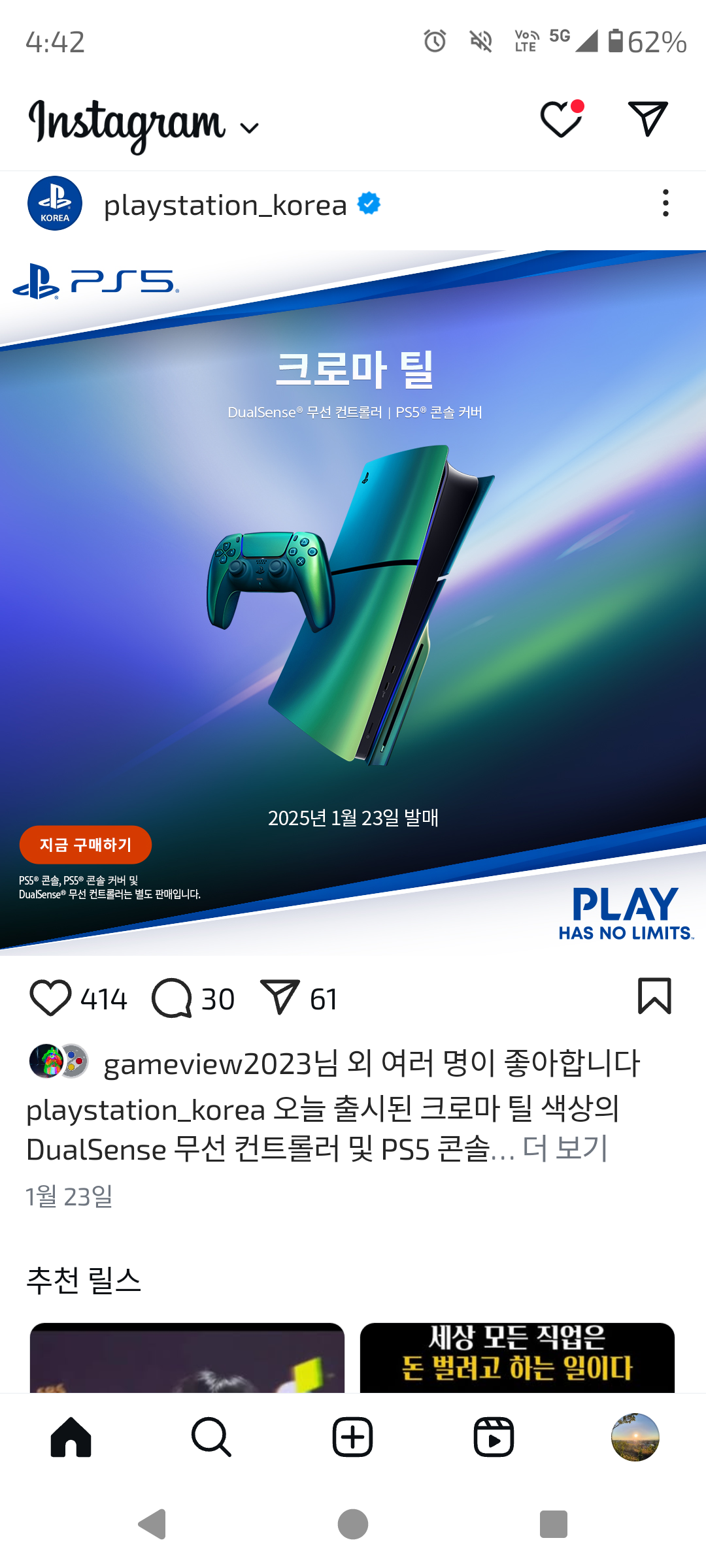This screenshot has height=1568, width=706.
Task: Expand the Instagram feed dropdown
Action: coord(250,127)
